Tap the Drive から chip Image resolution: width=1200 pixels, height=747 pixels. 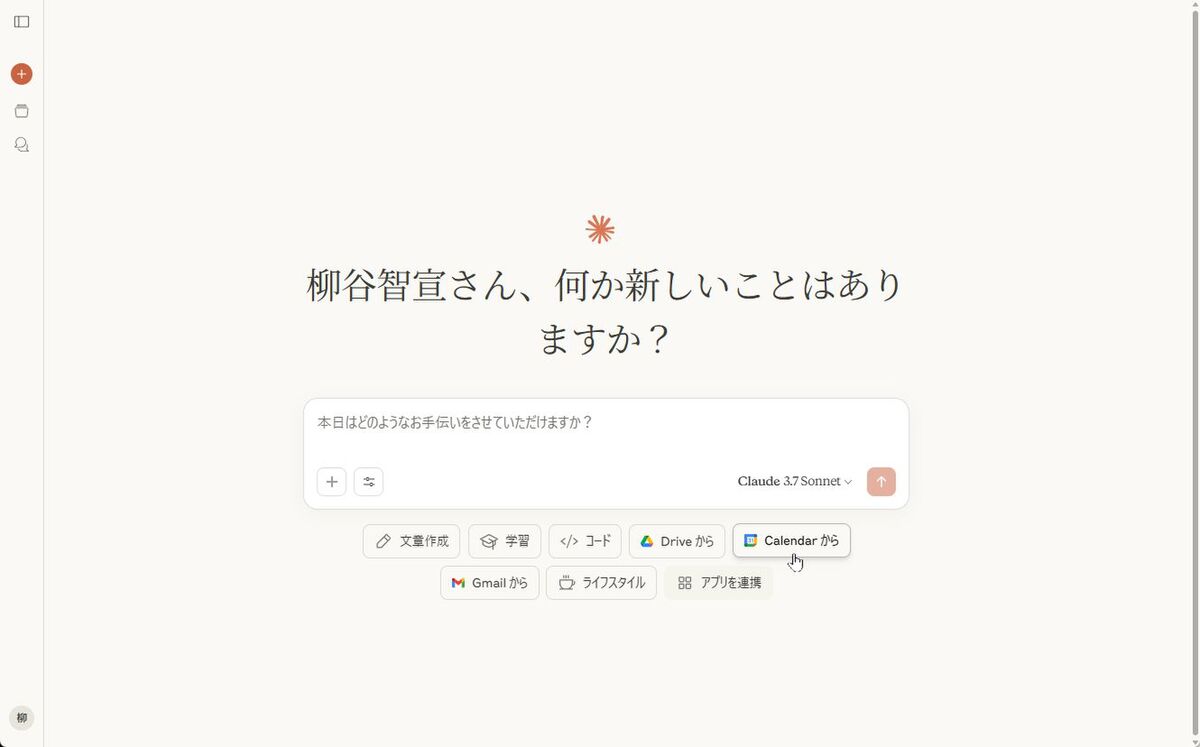click(677, 541)
